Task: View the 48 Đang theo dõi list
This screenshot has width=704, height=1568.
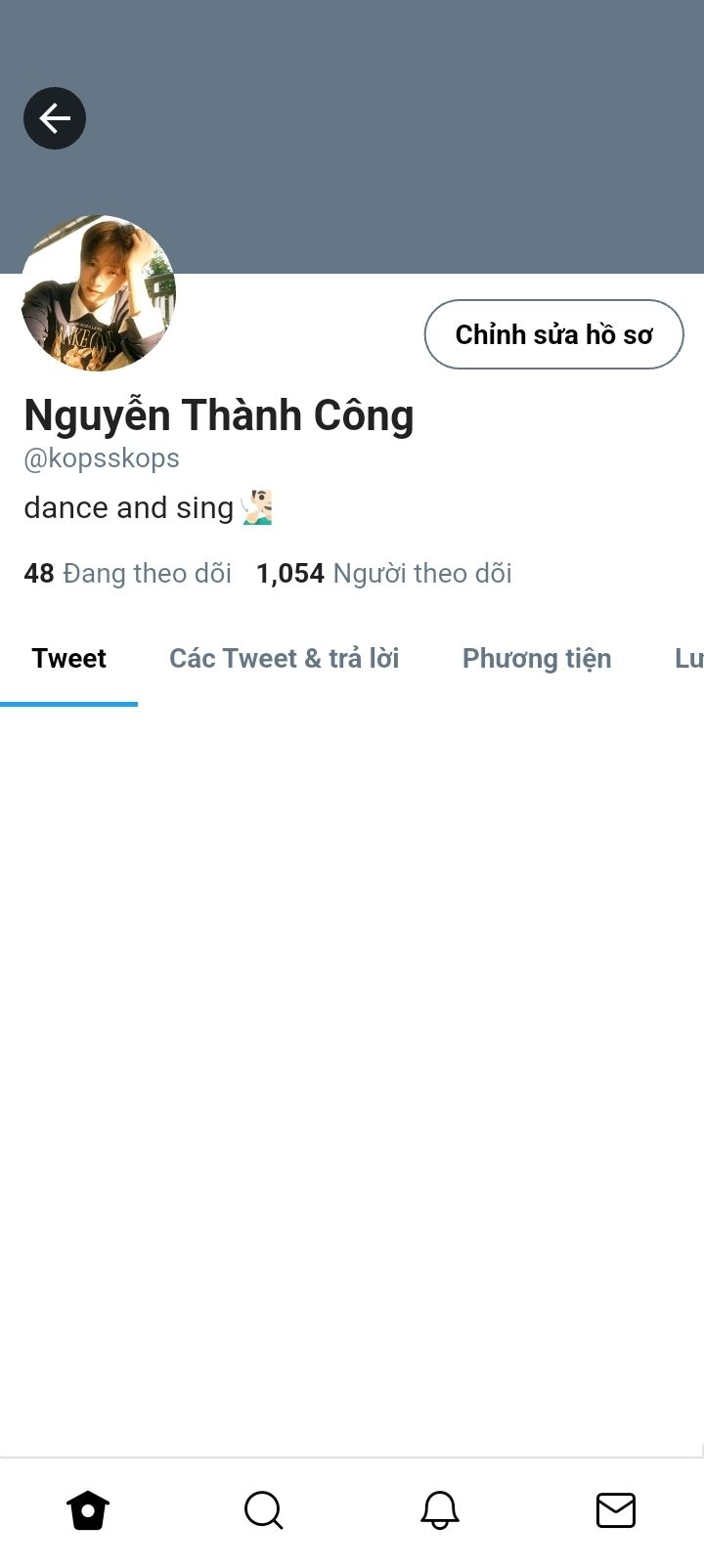Action: point(128,573)
